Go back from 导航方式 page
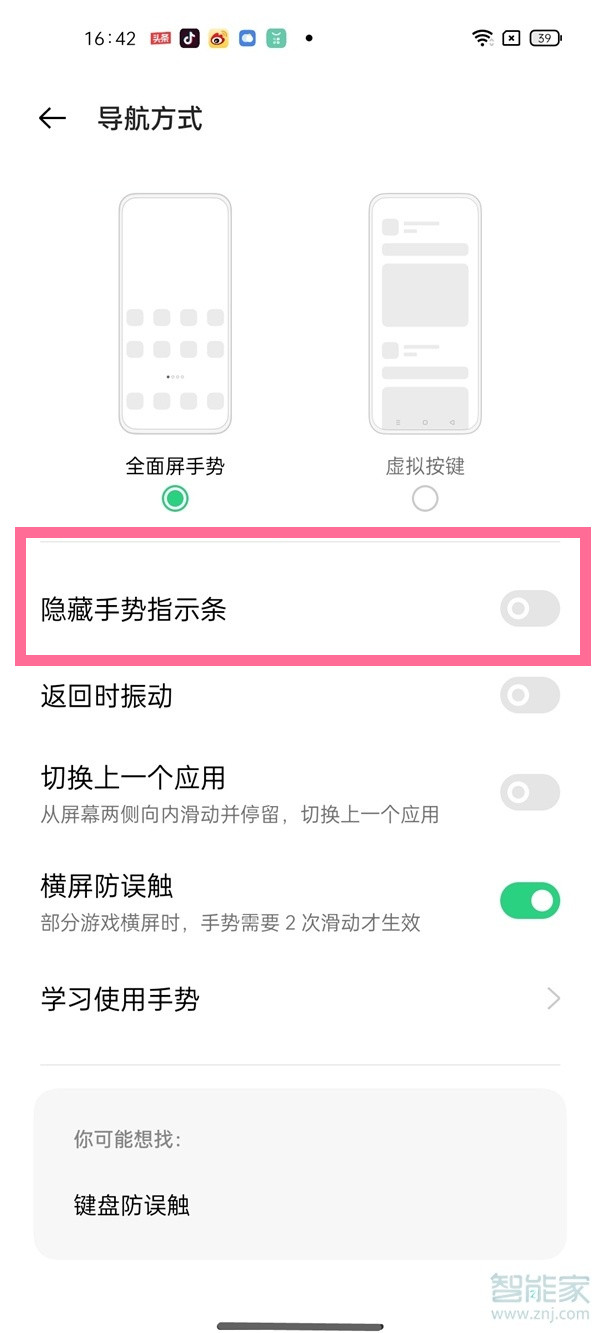 (x=52, y=119)
